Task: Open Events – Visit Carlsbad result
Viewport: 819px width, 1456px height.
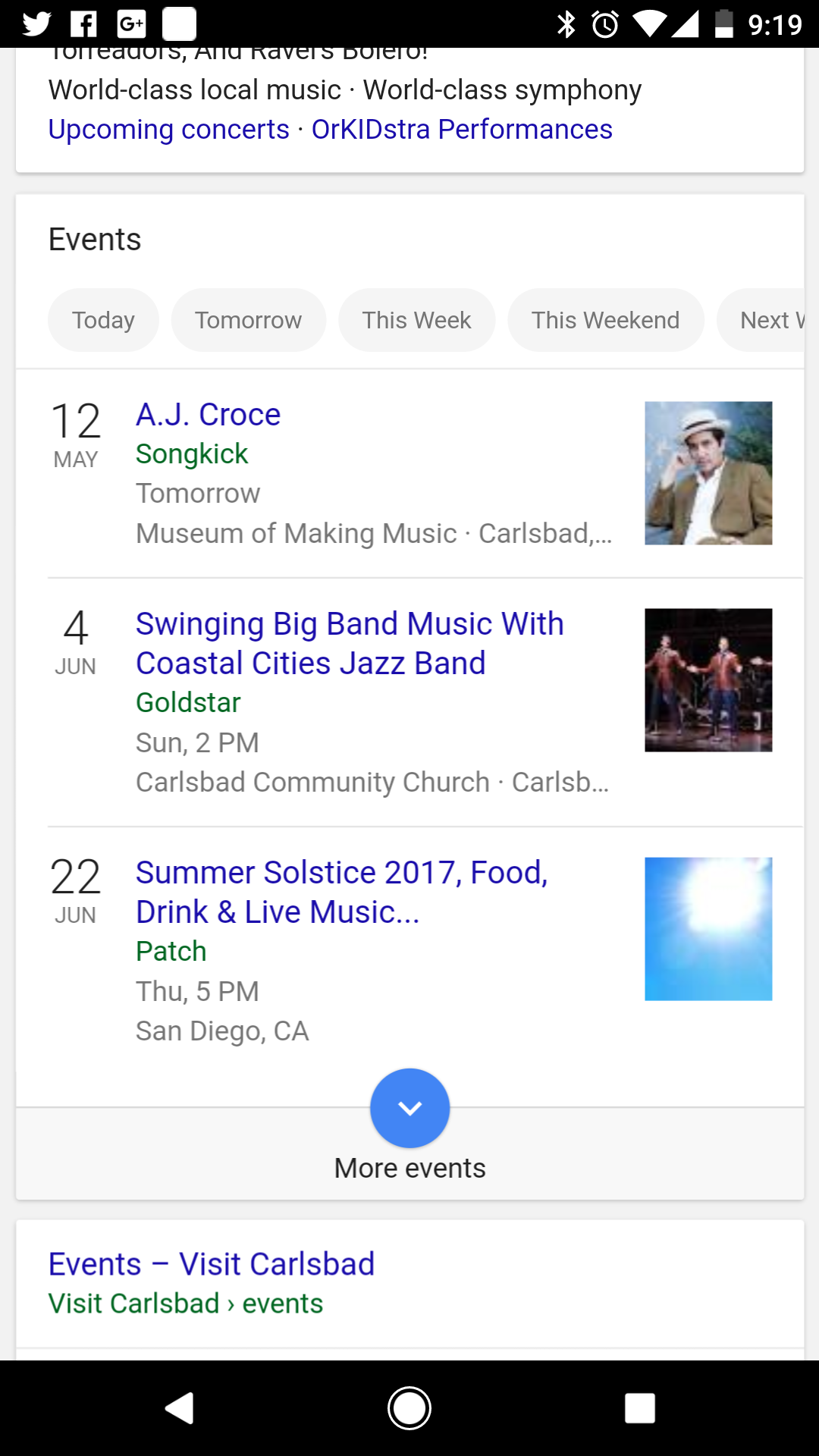Action: [211, 1263]
